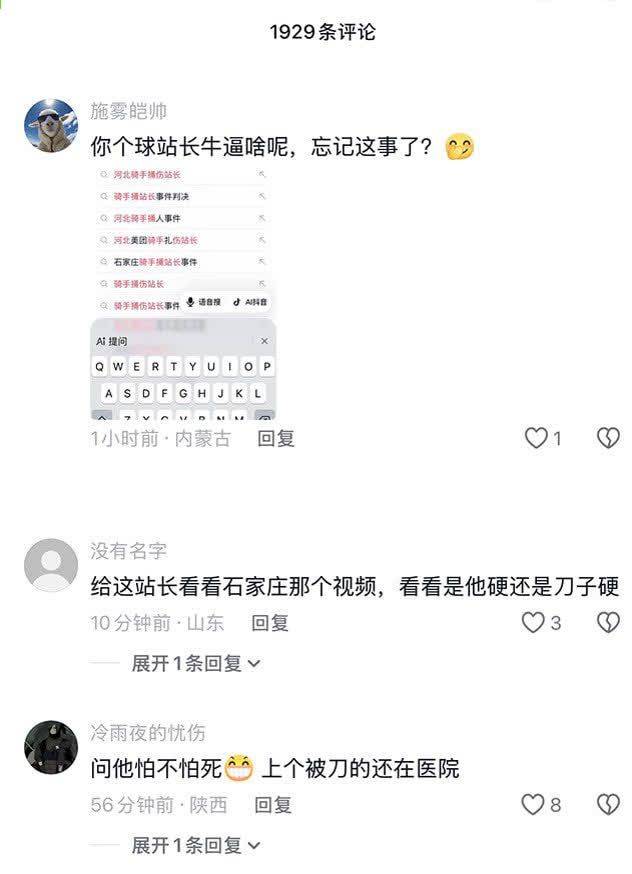Open 没有名字's profile avatar
The height and width of the screenshot is (874, 632).
tap(50, 565)
